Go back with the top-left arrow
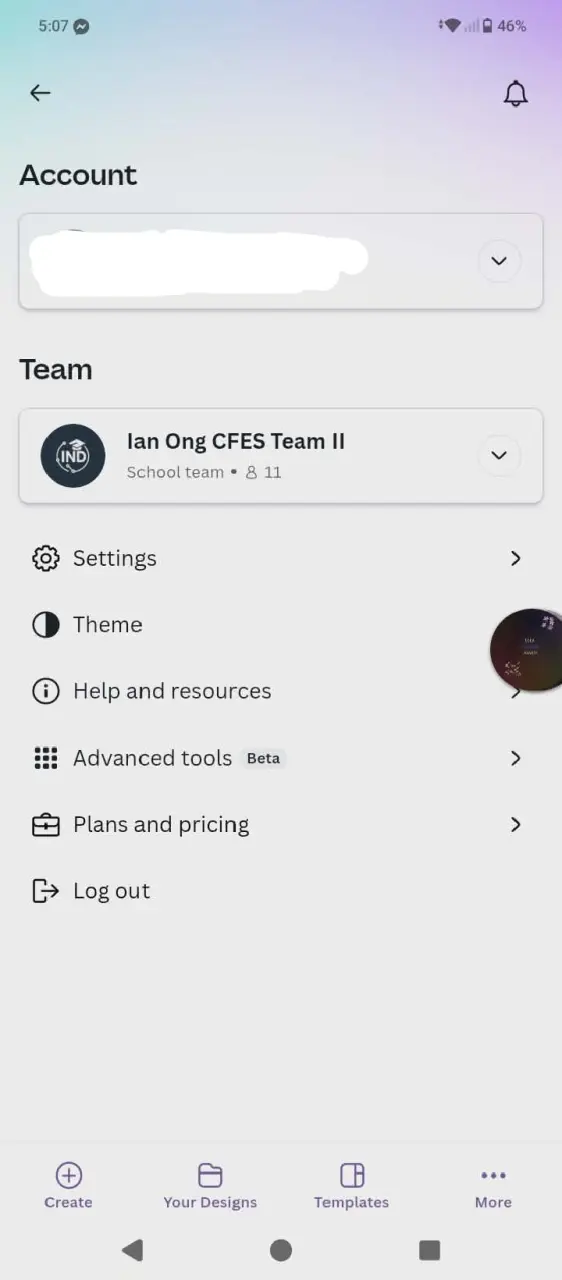Screen dimensions: 562x1280 pos(40,93)
